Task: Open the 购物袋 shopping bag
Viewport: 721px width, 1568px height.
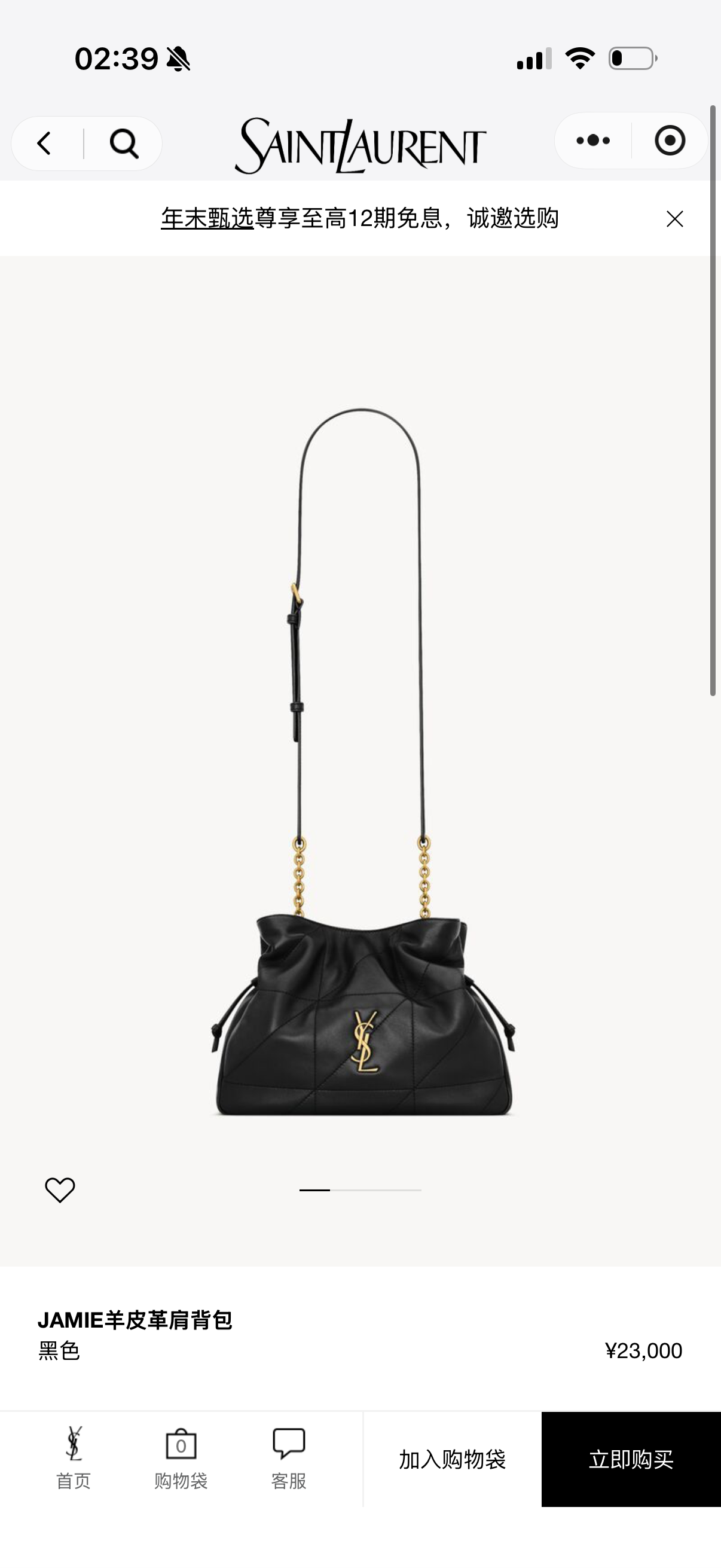Action: point(181,1459)
